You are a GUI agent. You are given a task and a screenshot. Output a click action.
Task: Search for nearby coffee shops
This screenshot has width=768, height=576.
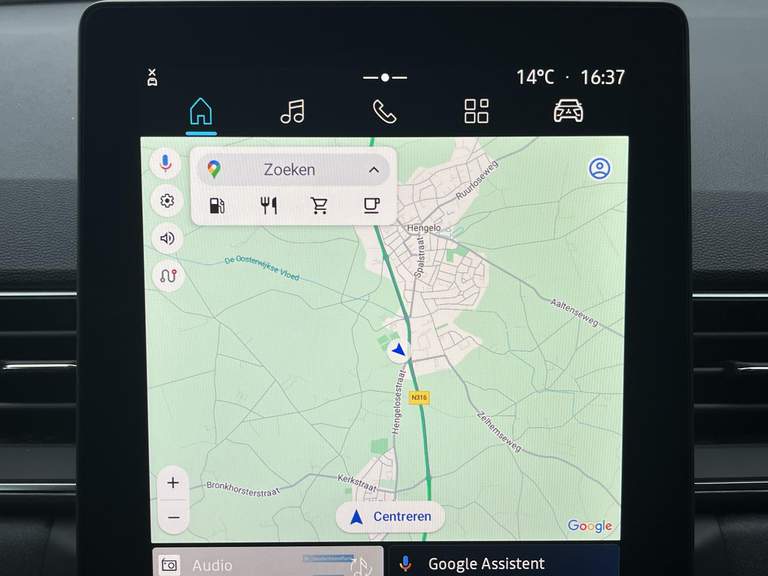pos(372,206)
